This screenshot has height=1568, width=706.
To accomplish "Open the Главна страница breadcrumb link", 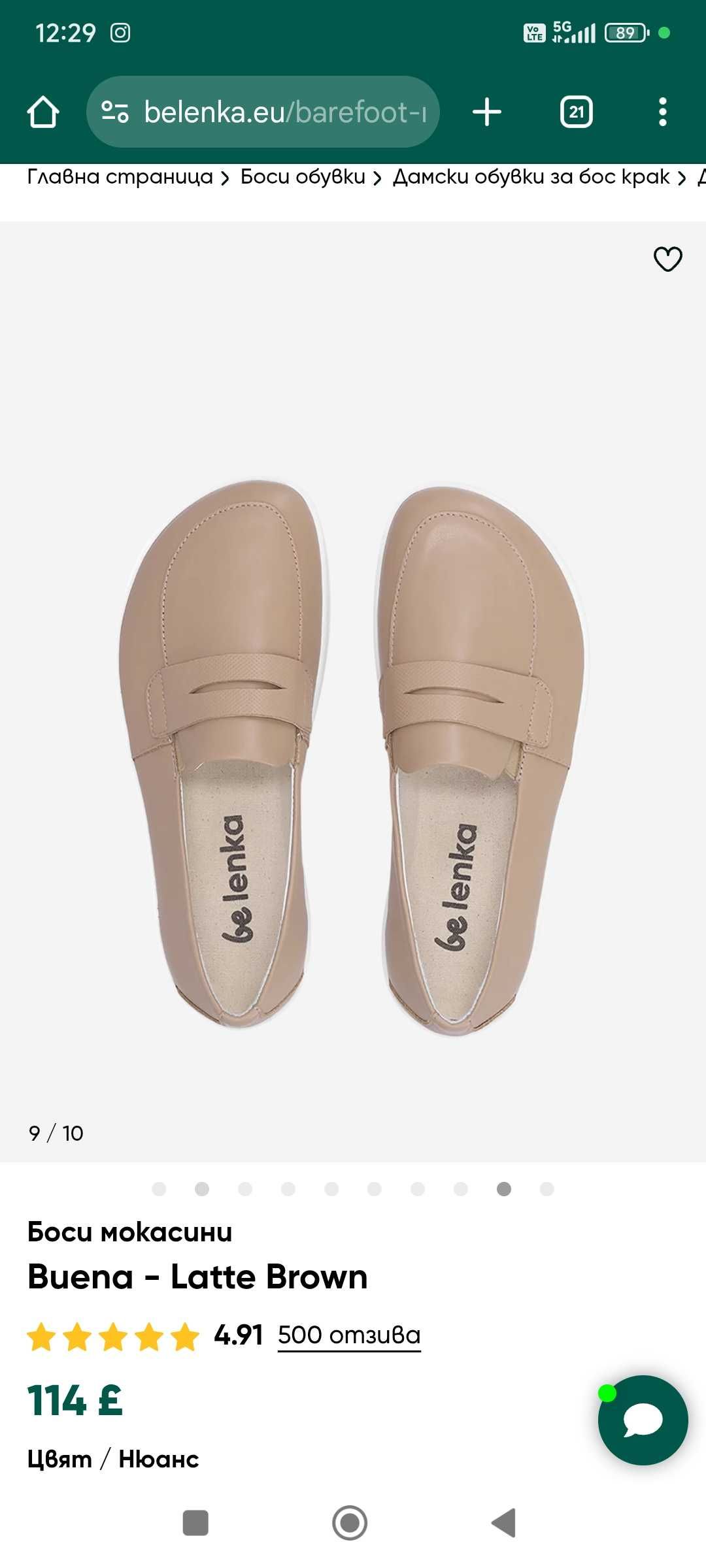I will click(120, 176).
